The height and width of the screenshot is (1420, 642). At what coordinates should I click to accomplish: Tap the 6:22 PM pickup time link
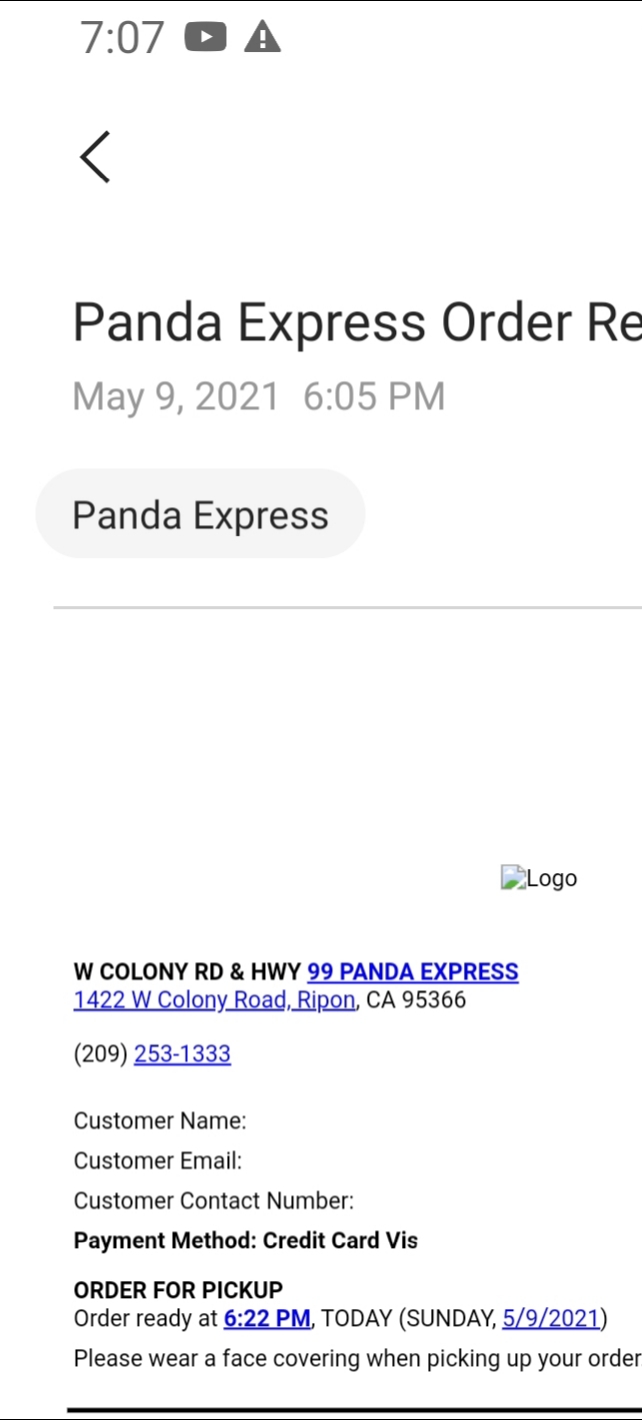point(267,1318)
